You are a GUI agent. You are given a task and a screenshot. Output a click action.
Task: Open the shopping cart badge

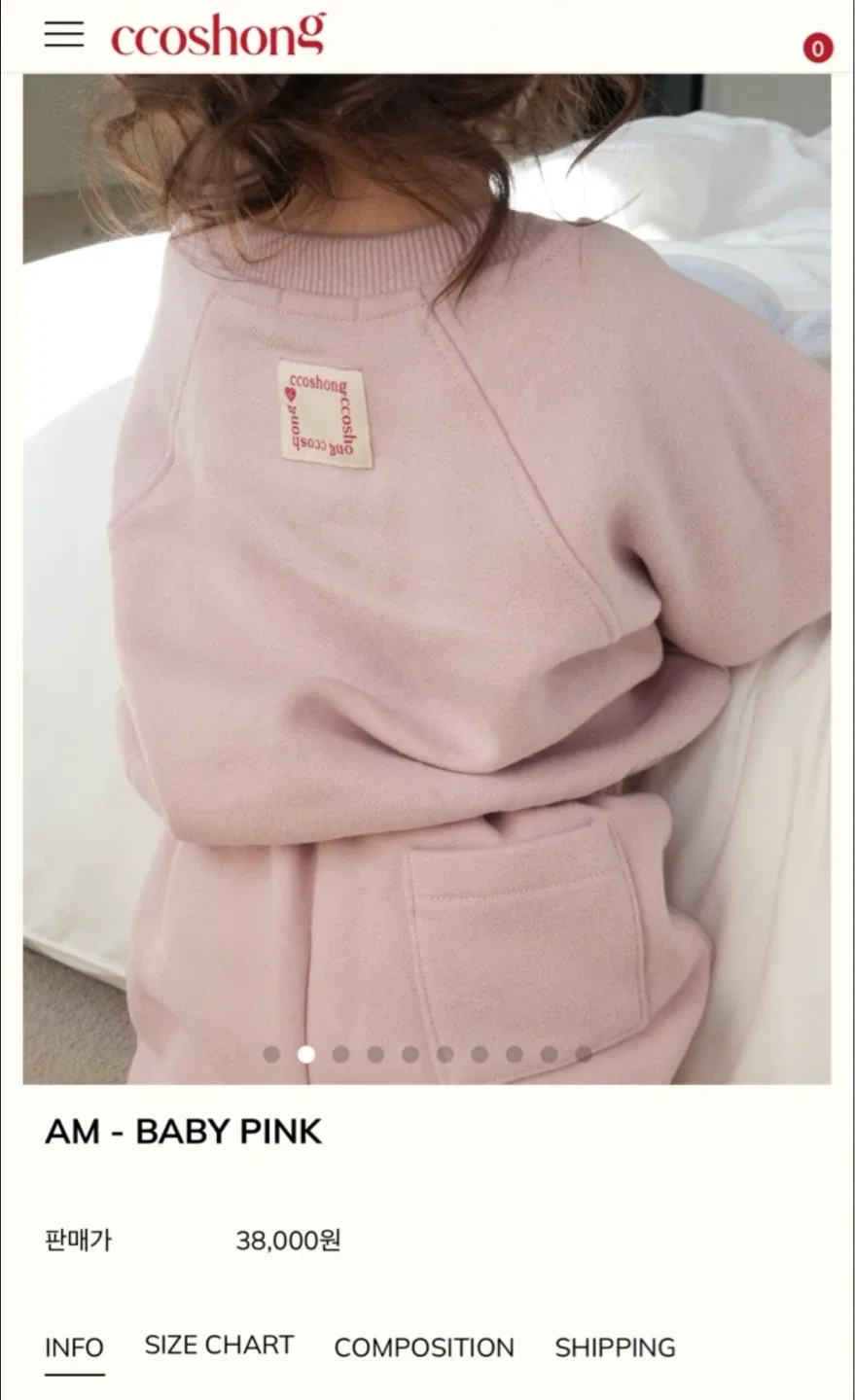(817, 48)
